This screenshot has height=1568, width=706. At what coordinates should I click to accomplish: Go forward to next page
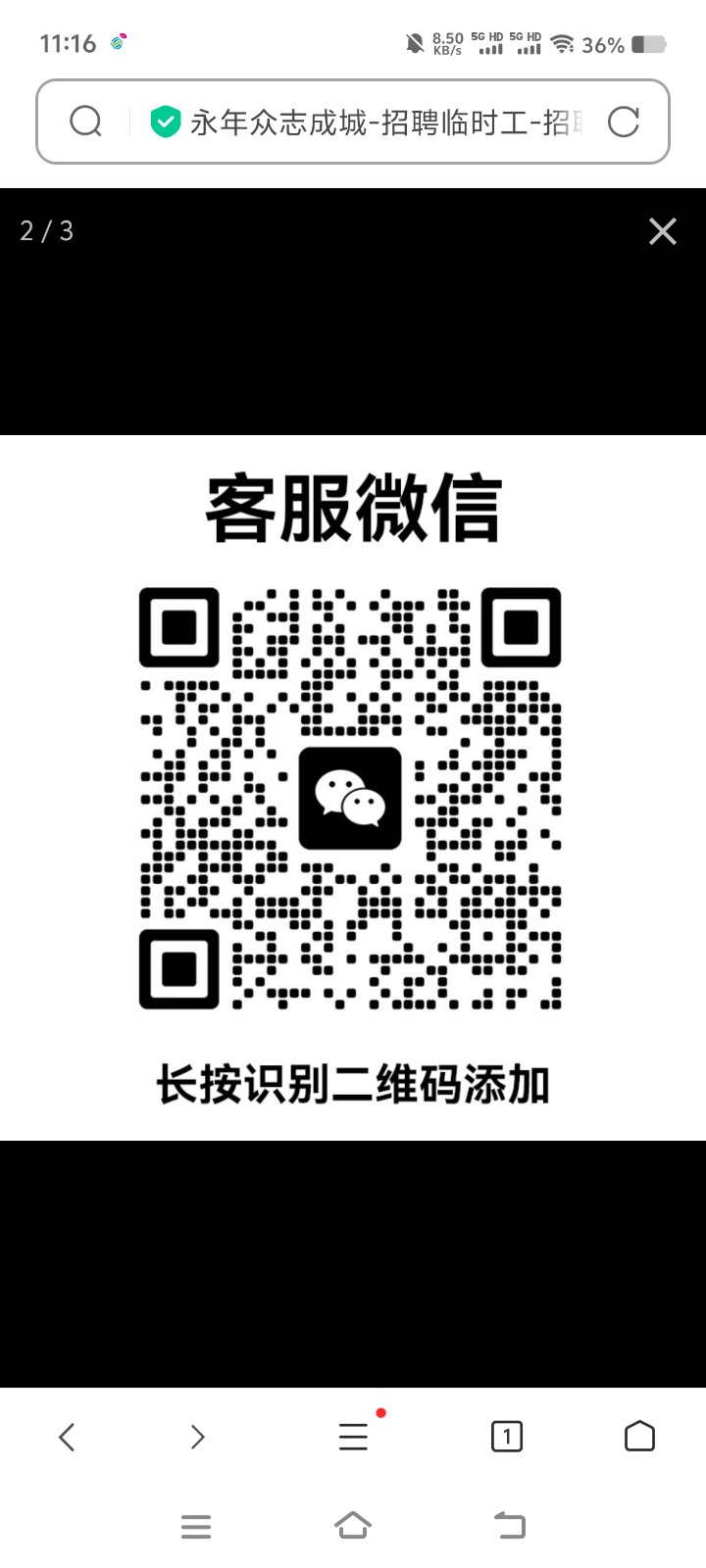click(197, 1437)
